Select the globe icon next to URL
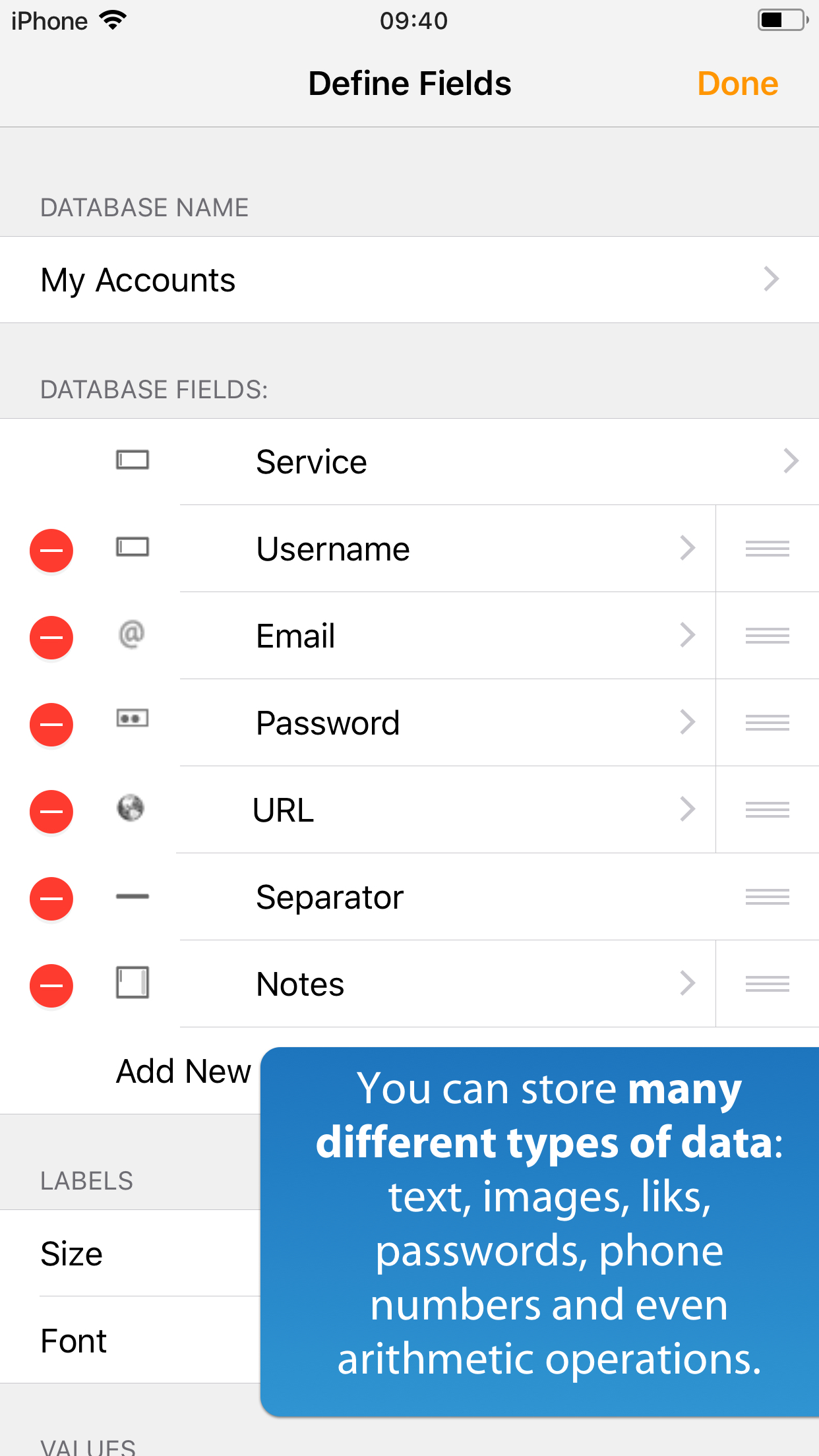This screenshot has width=819, height=1456. click(x=132, y=809)
